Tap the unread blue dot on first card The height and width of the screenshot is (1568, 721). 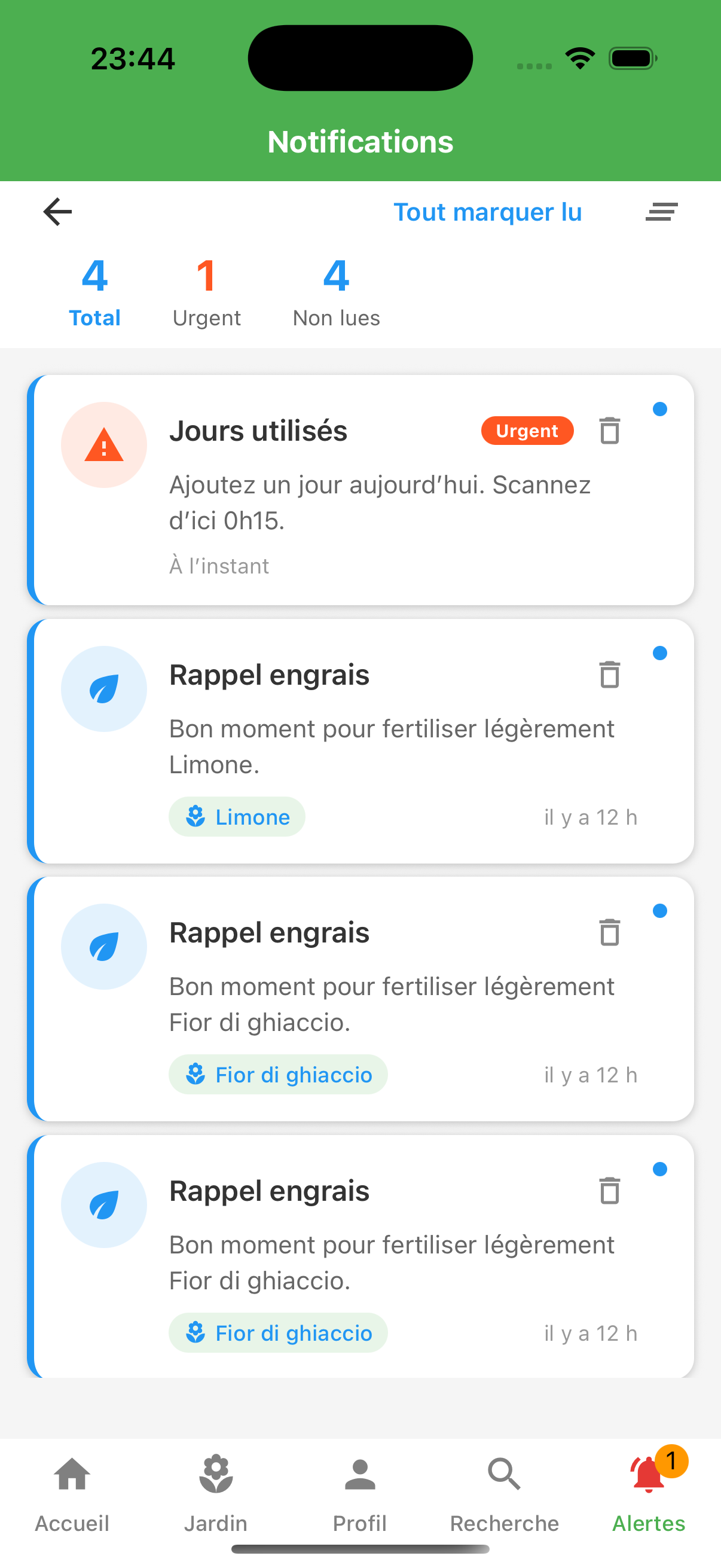tap(660, 408)
